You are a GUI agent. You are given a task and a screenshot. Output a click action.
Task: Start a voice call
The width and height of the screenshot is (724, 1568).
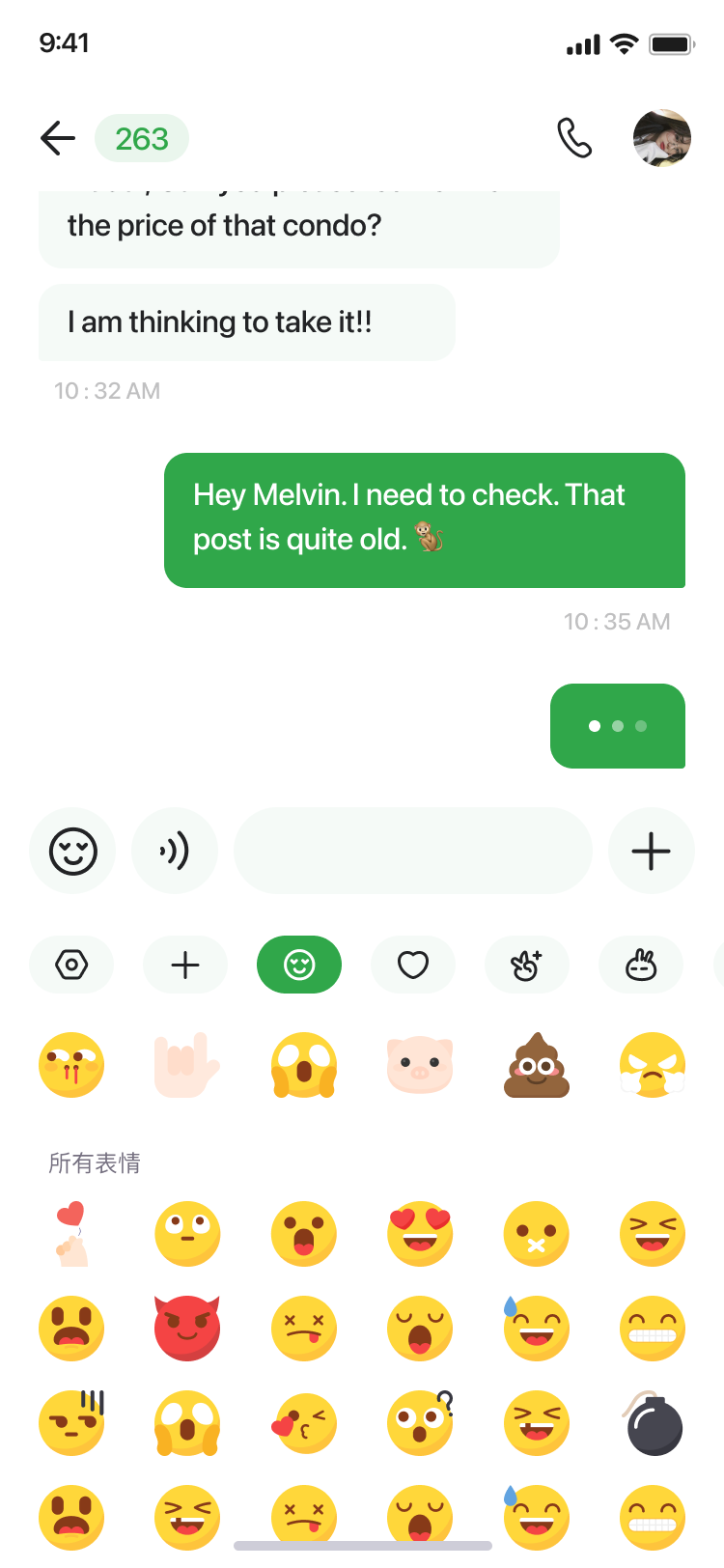tap(574, 139)
